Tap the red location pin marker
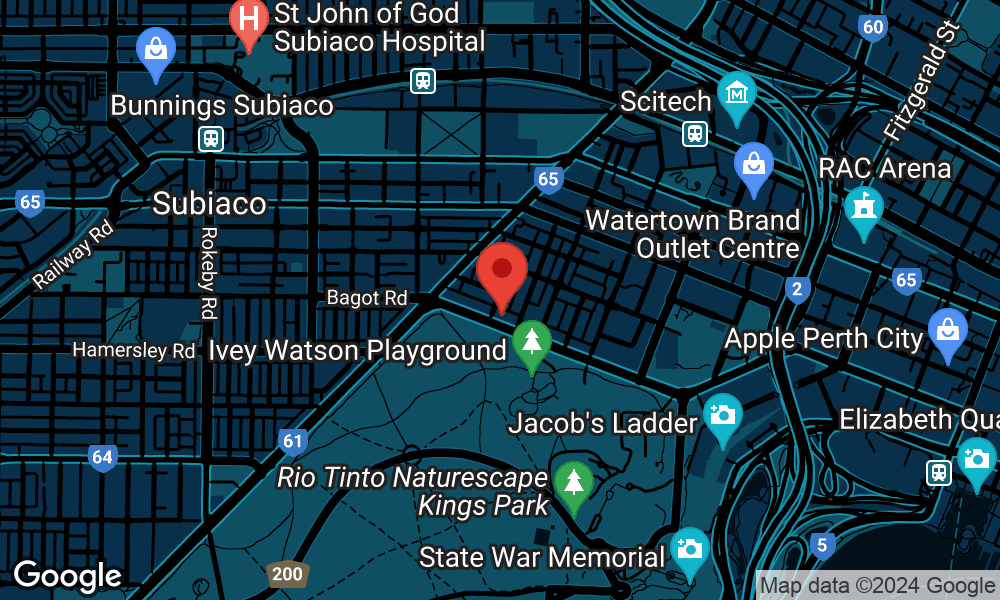1000x600 pixels. pos(502,271)
